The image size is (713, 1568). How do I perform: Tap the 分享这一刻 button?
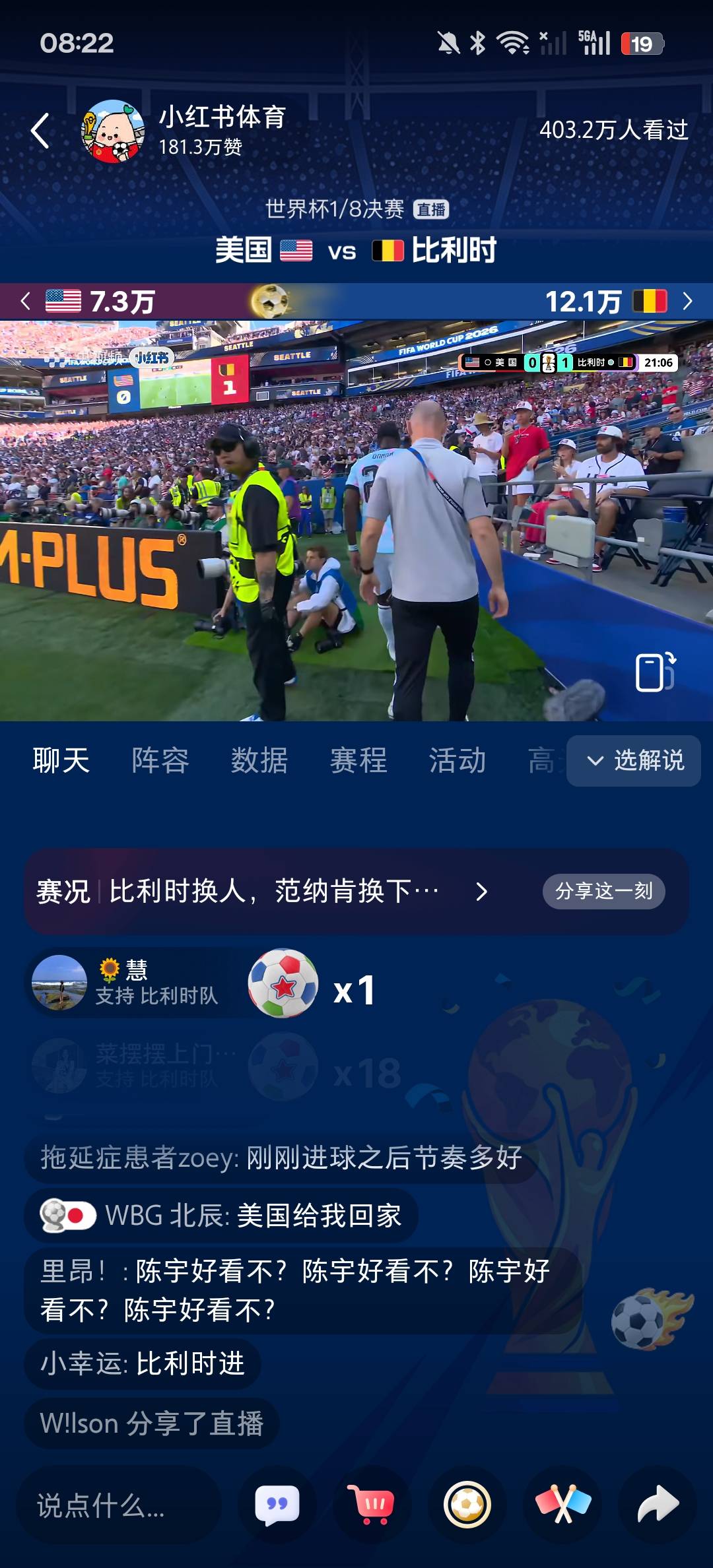[603, 892]
